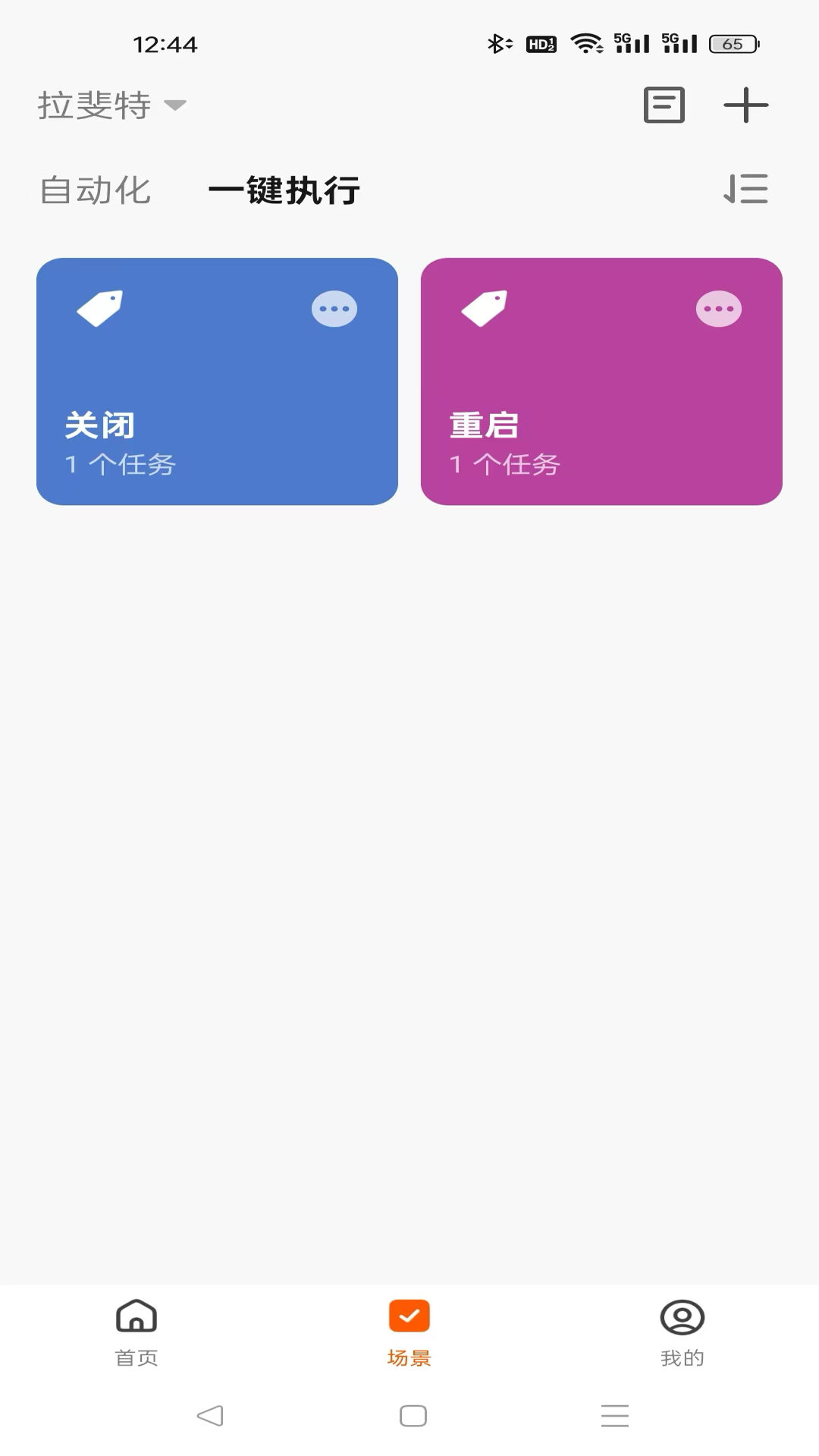Tap the HD calling indicator in status bar
Viewport: 819px width, 1456px height.
[540, 43]
